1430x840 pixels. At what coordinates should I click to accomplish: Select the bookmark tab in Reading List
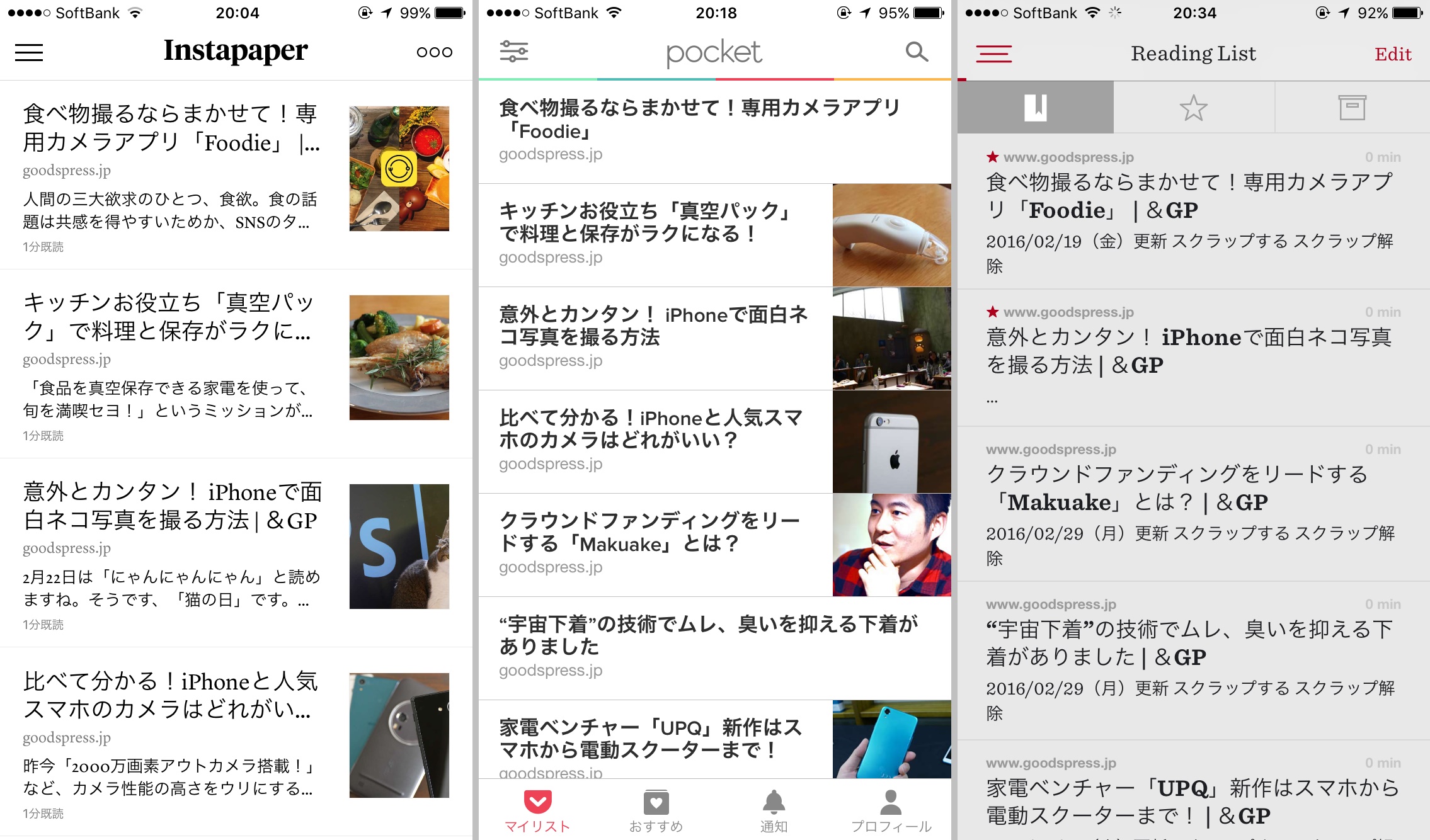tap(1036, 107)
